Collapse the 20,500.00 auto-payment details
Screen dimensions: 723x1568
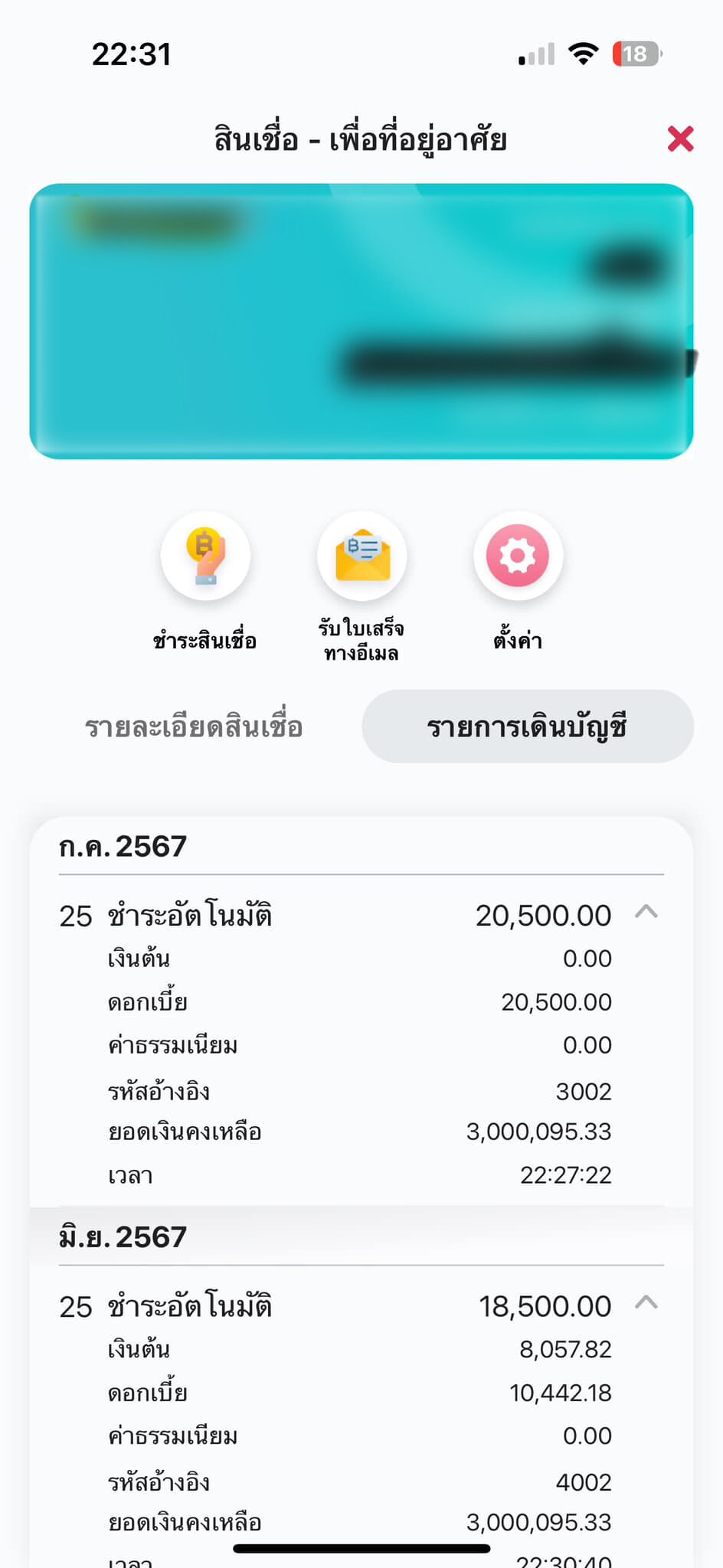tap(646, 912)
